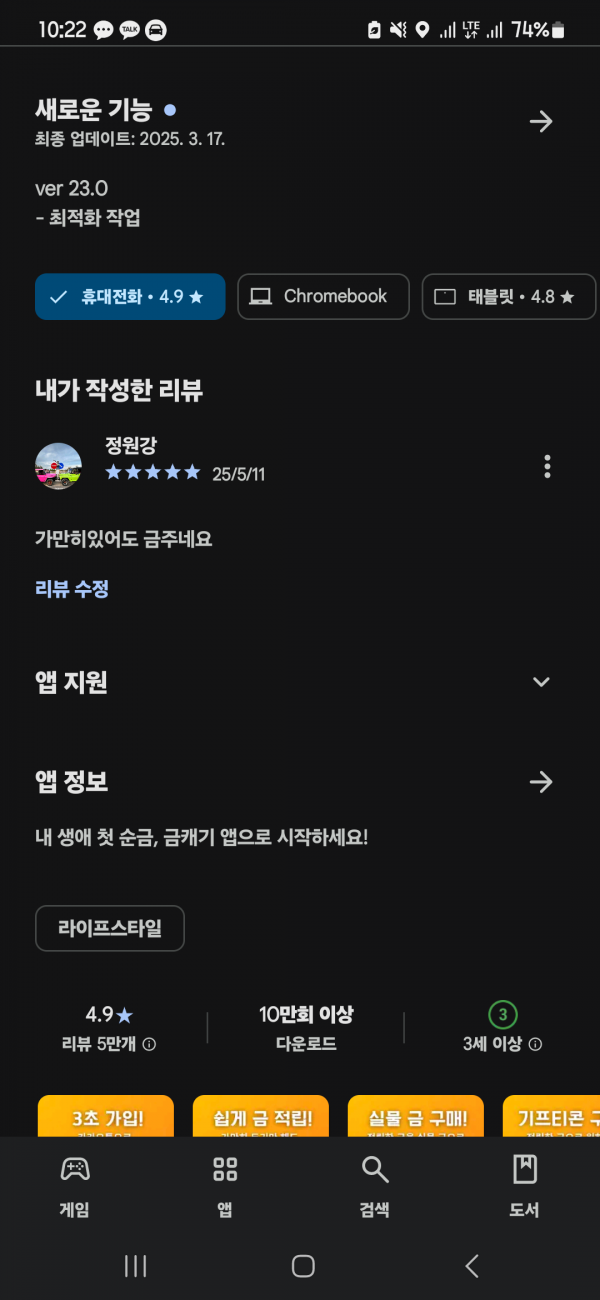
Task: Open the 3초 가입! screenshot
Action: [x=106, y=1116]
